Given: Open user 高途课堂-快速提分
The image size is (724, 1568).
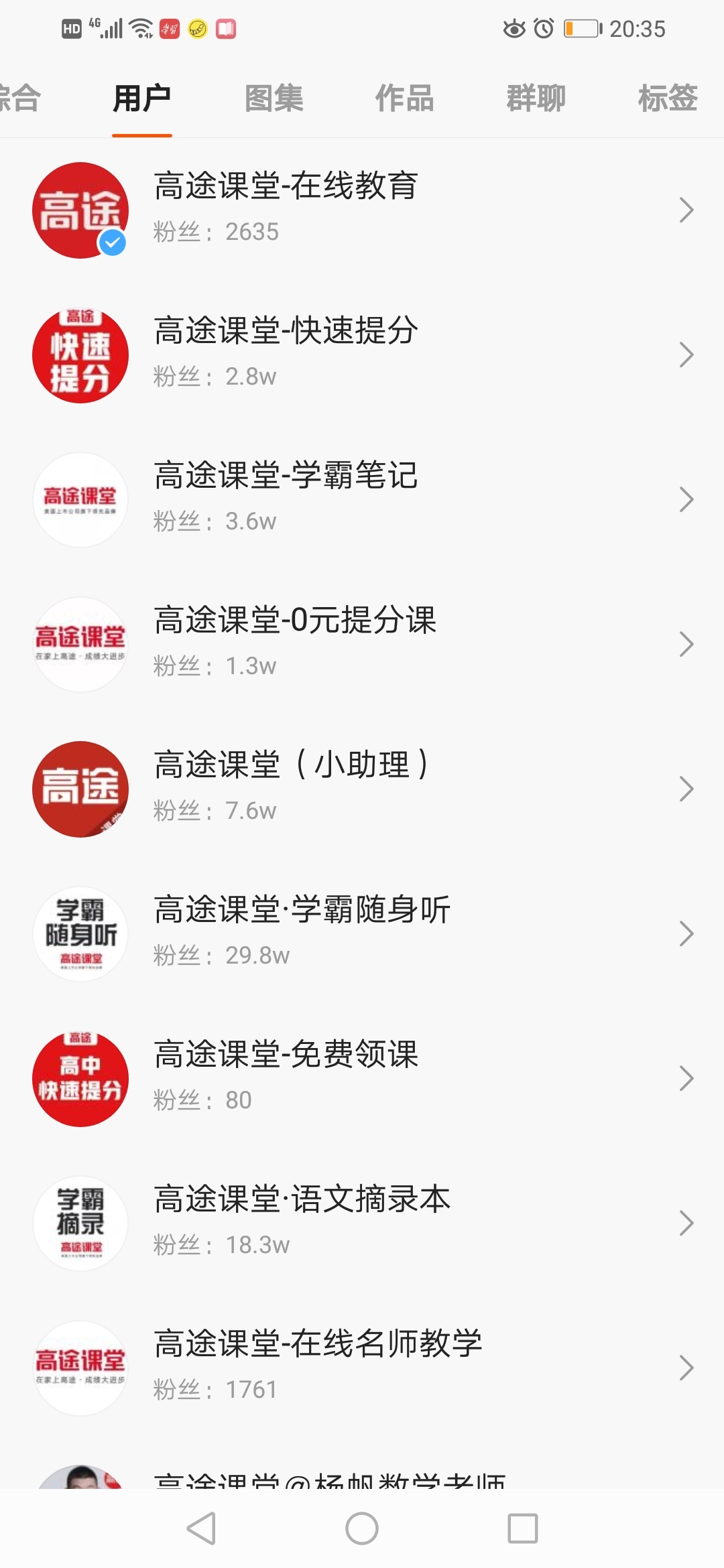Looking at the screenshot, I should 362,354.
